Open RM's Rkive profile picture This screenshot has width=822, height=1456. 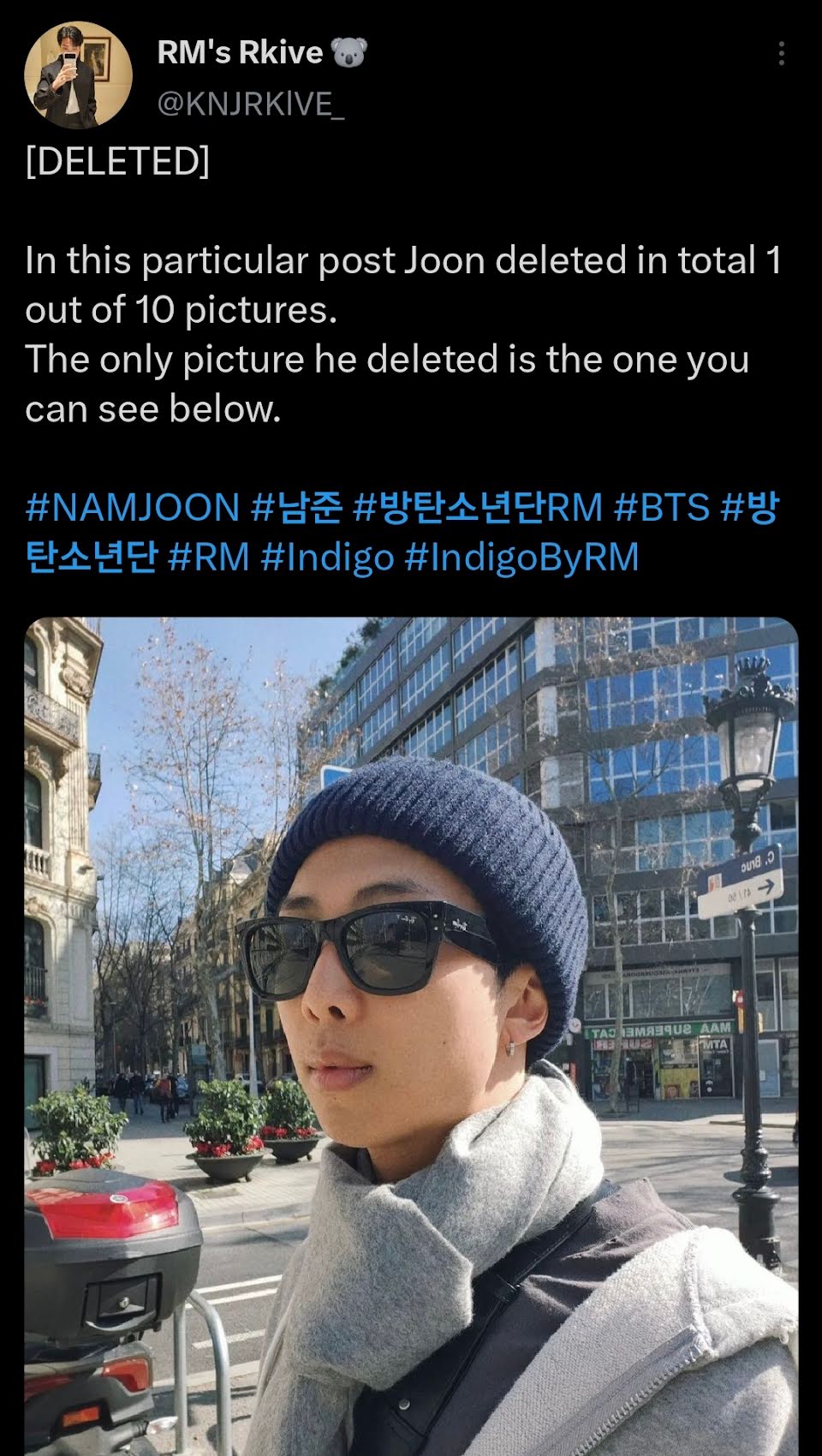point(78,75)
